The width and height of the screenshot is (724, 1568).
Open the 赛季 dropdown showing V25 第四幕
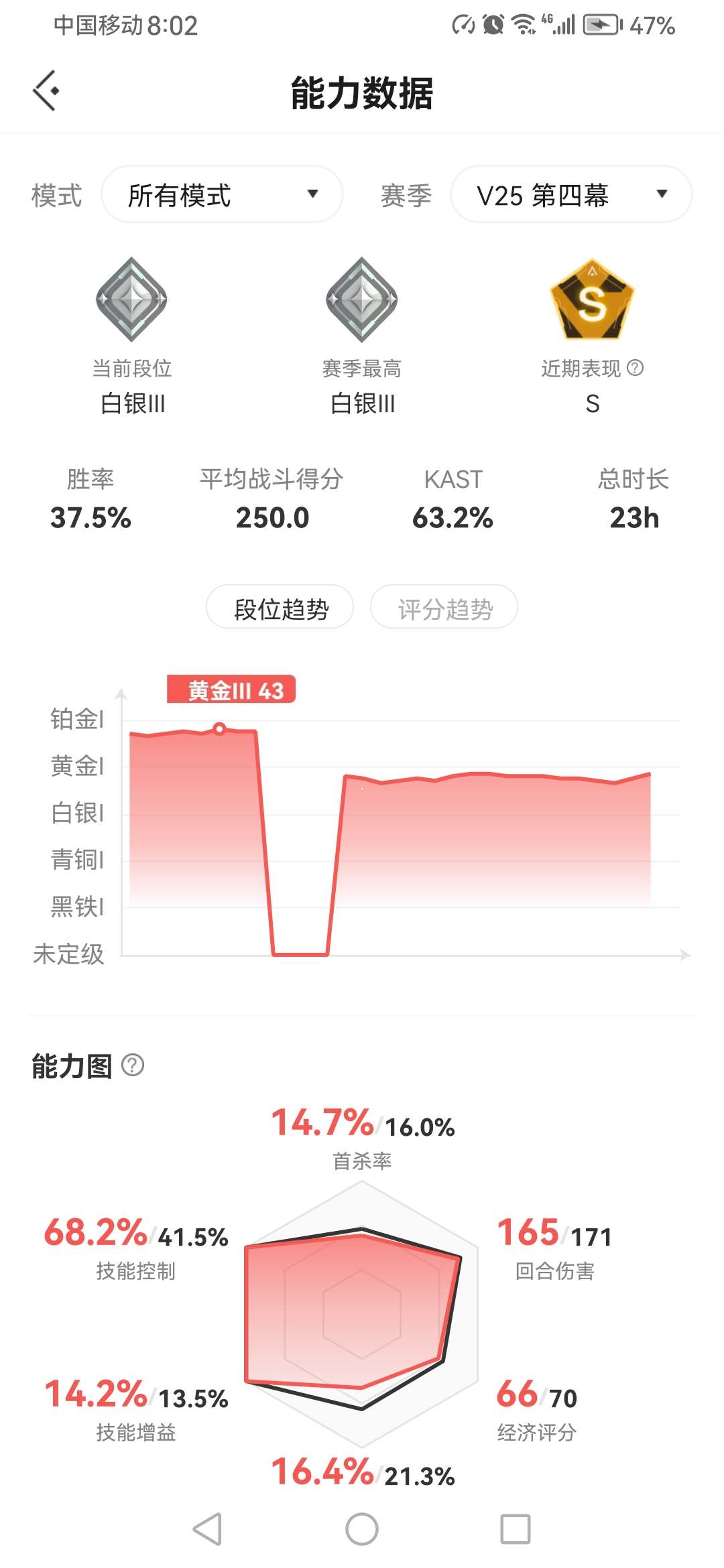(571, 194)
